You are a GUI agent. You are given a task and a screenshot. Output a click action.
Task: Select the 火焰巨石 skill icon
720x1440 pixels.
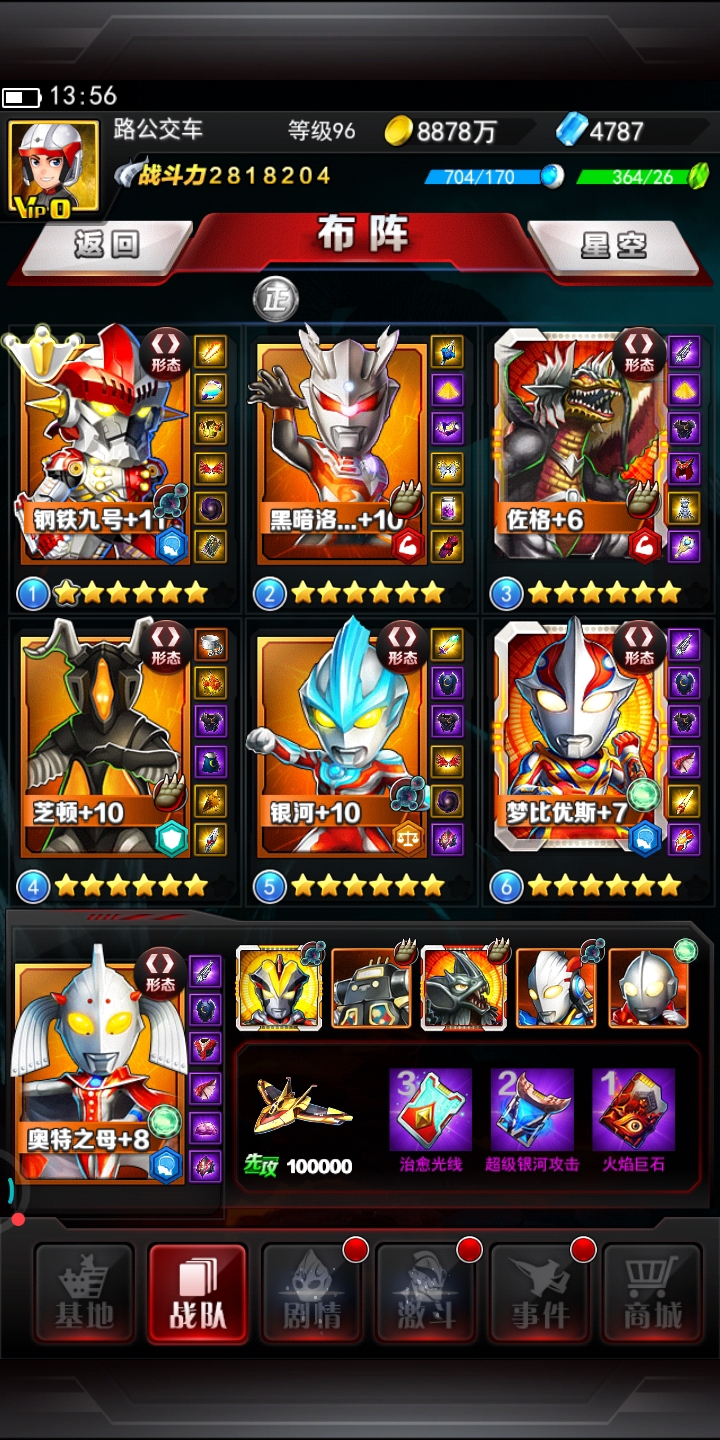pyautogui.click(x=633, y=1110)
